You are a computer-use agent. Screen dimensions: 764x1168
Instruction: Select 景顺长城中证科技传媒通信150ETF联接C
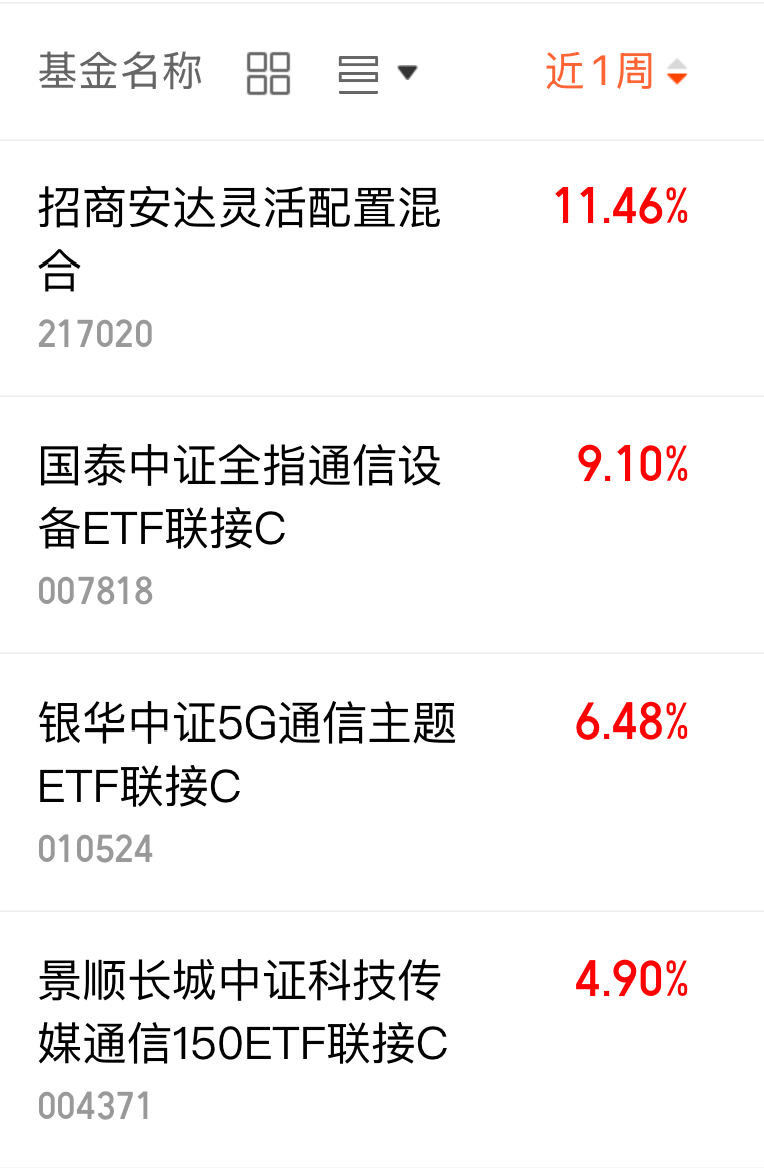point(243,1013)
